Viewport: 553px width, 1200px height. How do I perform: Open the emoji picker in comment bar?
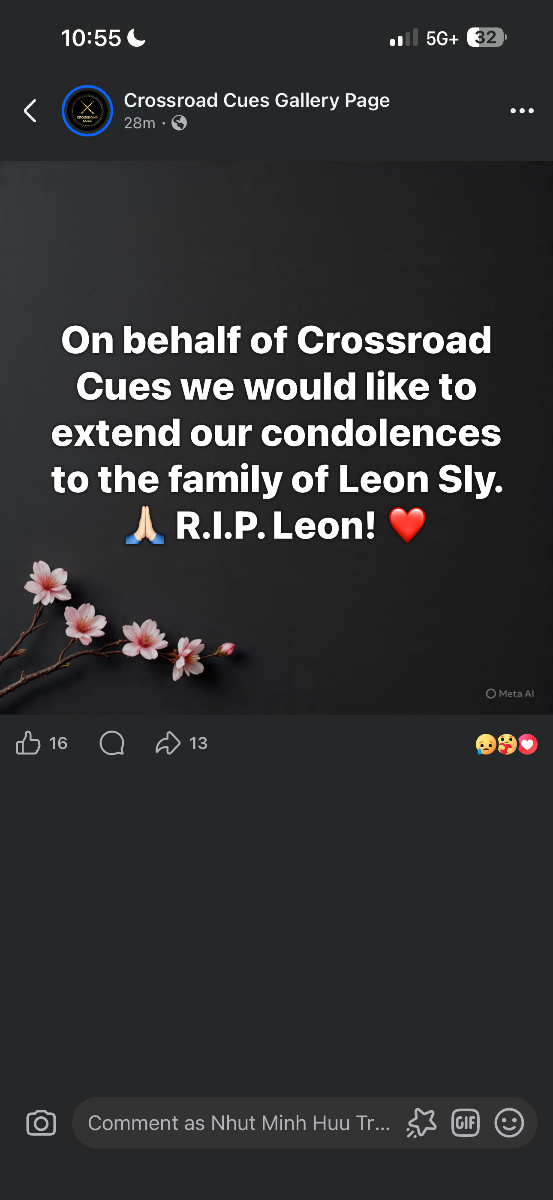509,1123
